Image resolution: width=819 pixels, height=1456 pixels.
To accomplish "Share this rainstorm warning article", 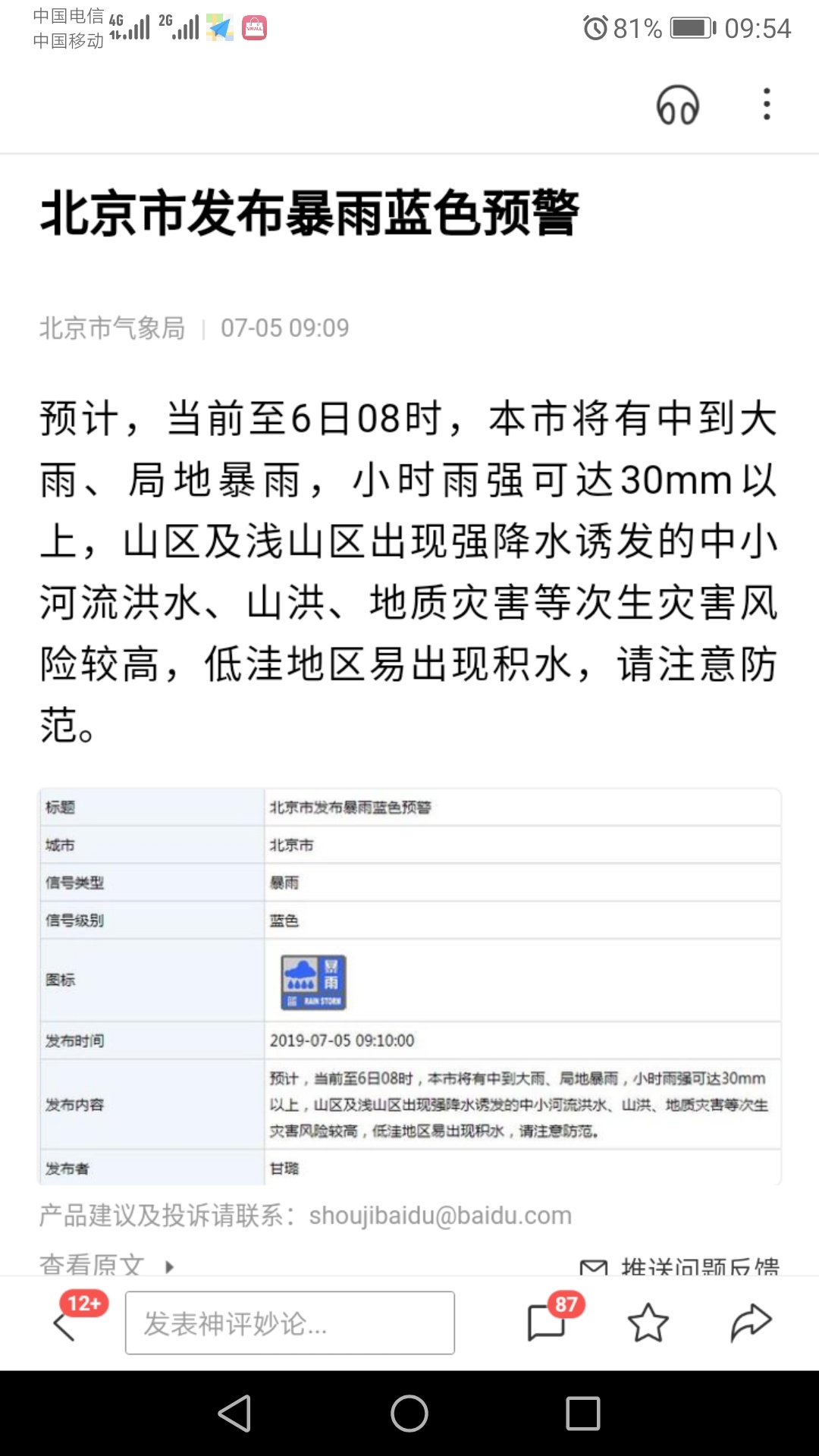I will pos(751,1323).
